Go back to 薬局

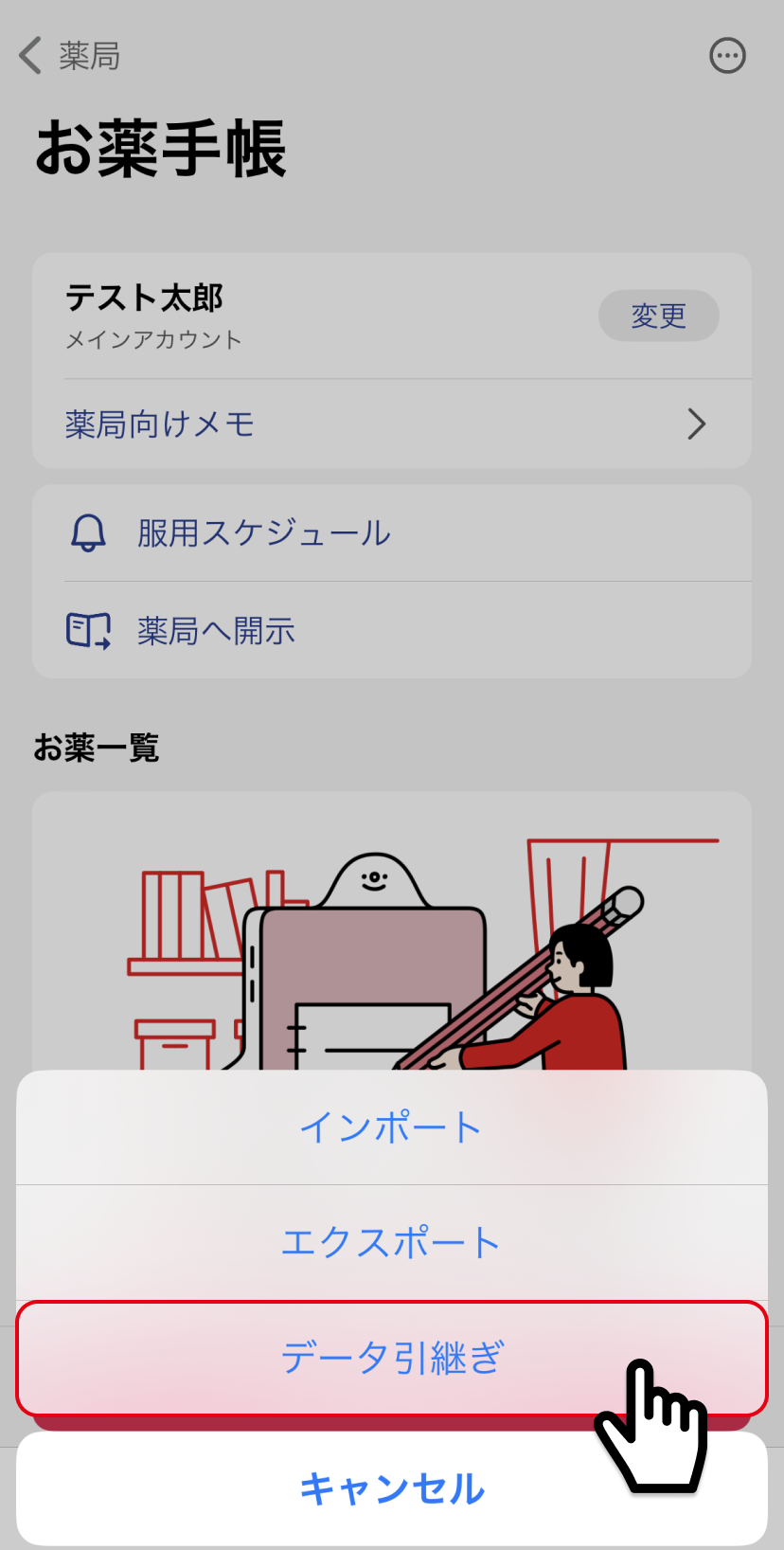[x=70, y=56]
